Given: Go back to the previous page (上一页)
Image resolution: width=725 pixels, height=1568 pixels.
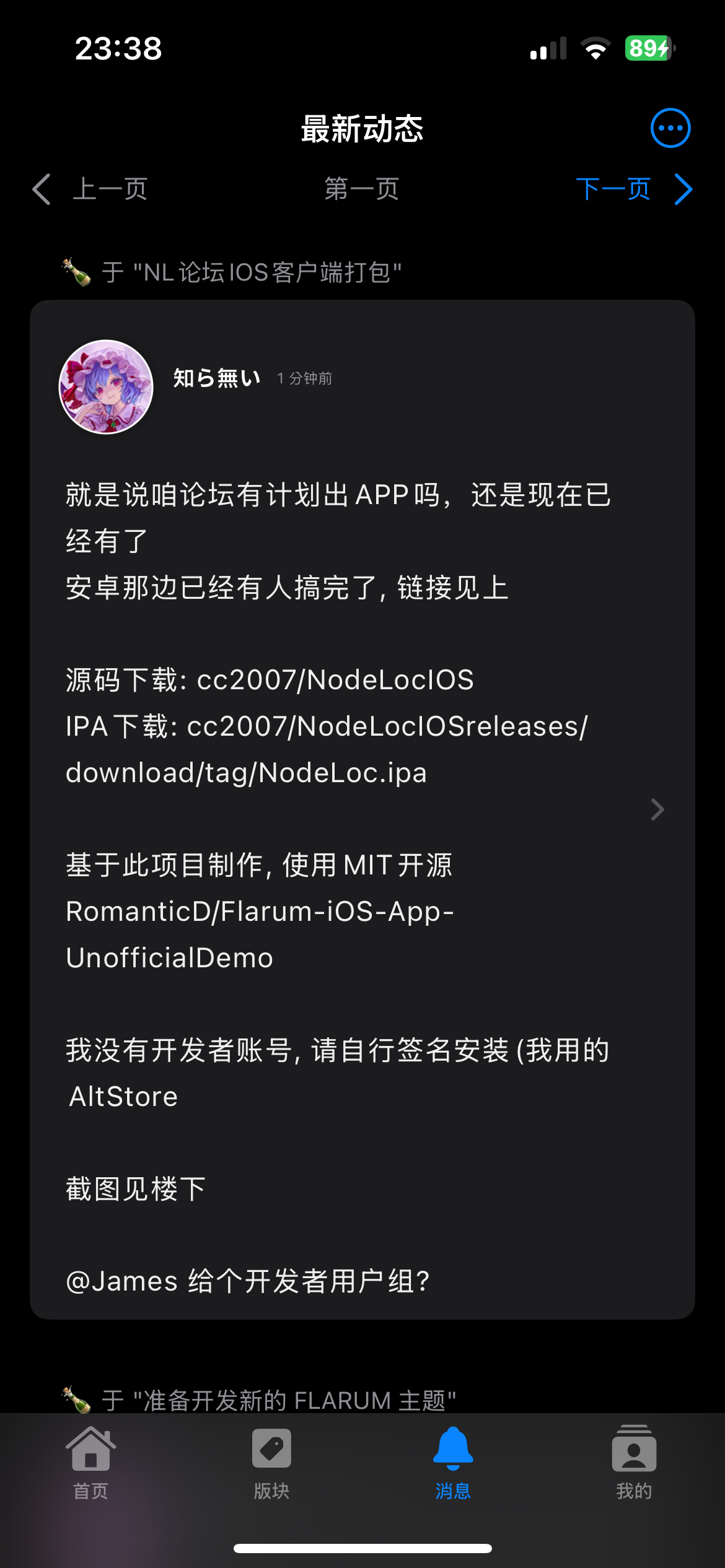Looking at the screenshot, I should tap(90, 189).
